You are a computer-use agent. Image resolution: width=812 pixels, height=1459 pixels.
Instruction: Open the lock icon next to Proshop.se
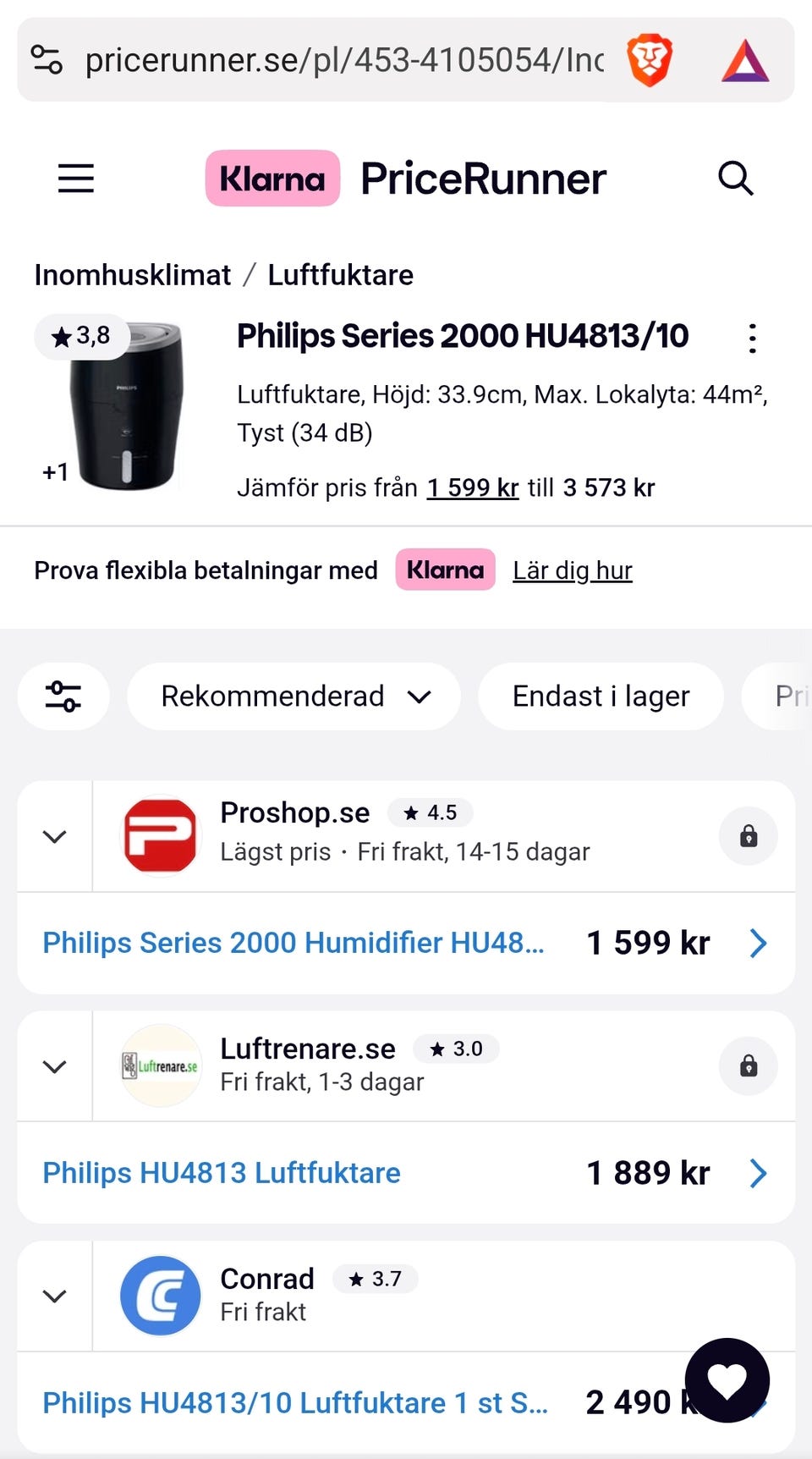pyautogui.click(x=748, y=835)
